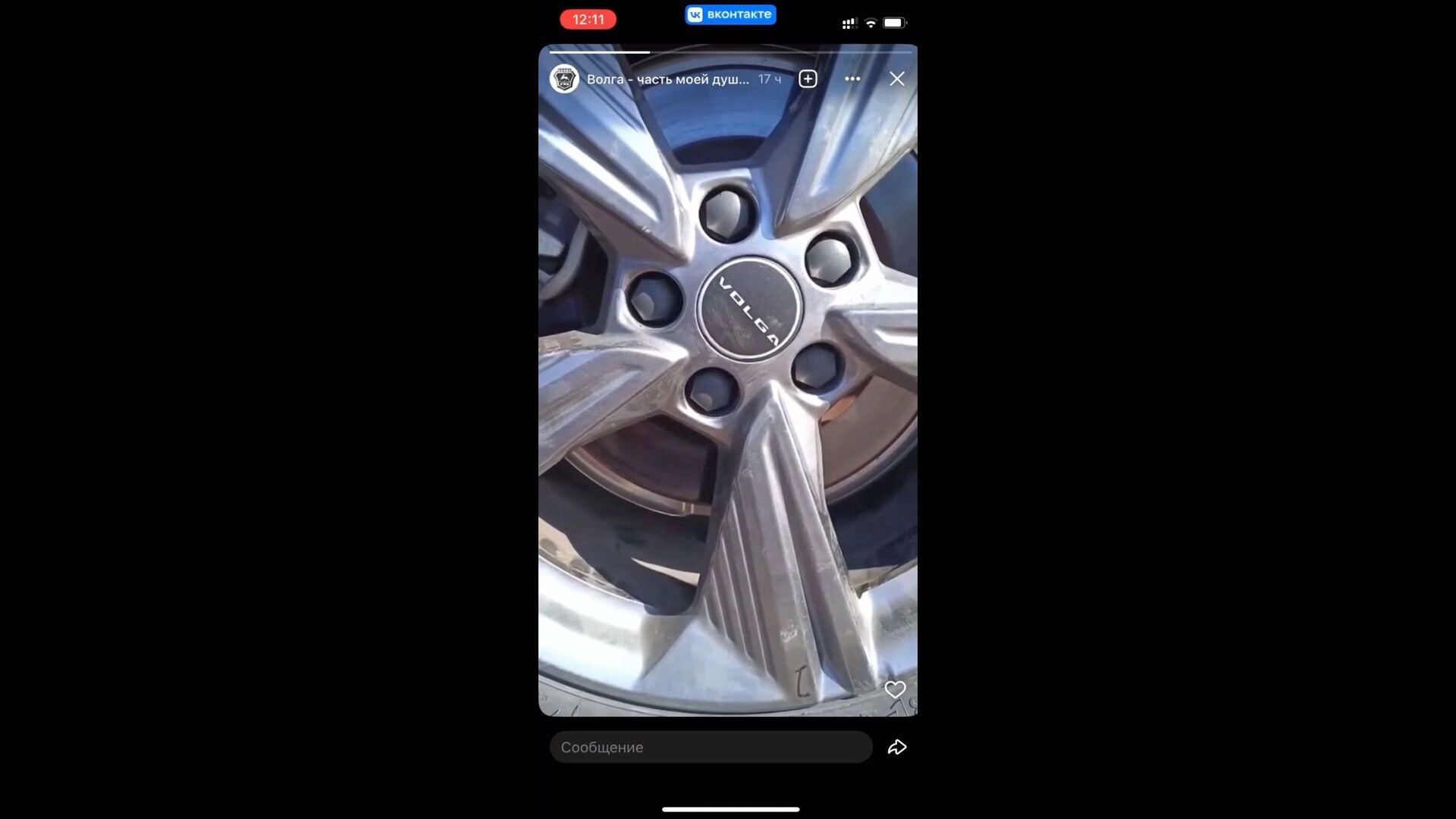
Task: Open the Волга - часть моей душ... community name
Action: pos(667,79)
